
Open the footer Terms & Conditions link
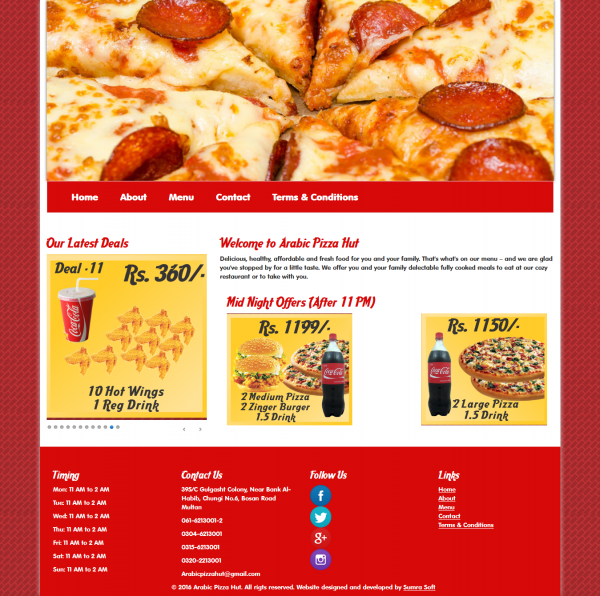tap(466, 525)
